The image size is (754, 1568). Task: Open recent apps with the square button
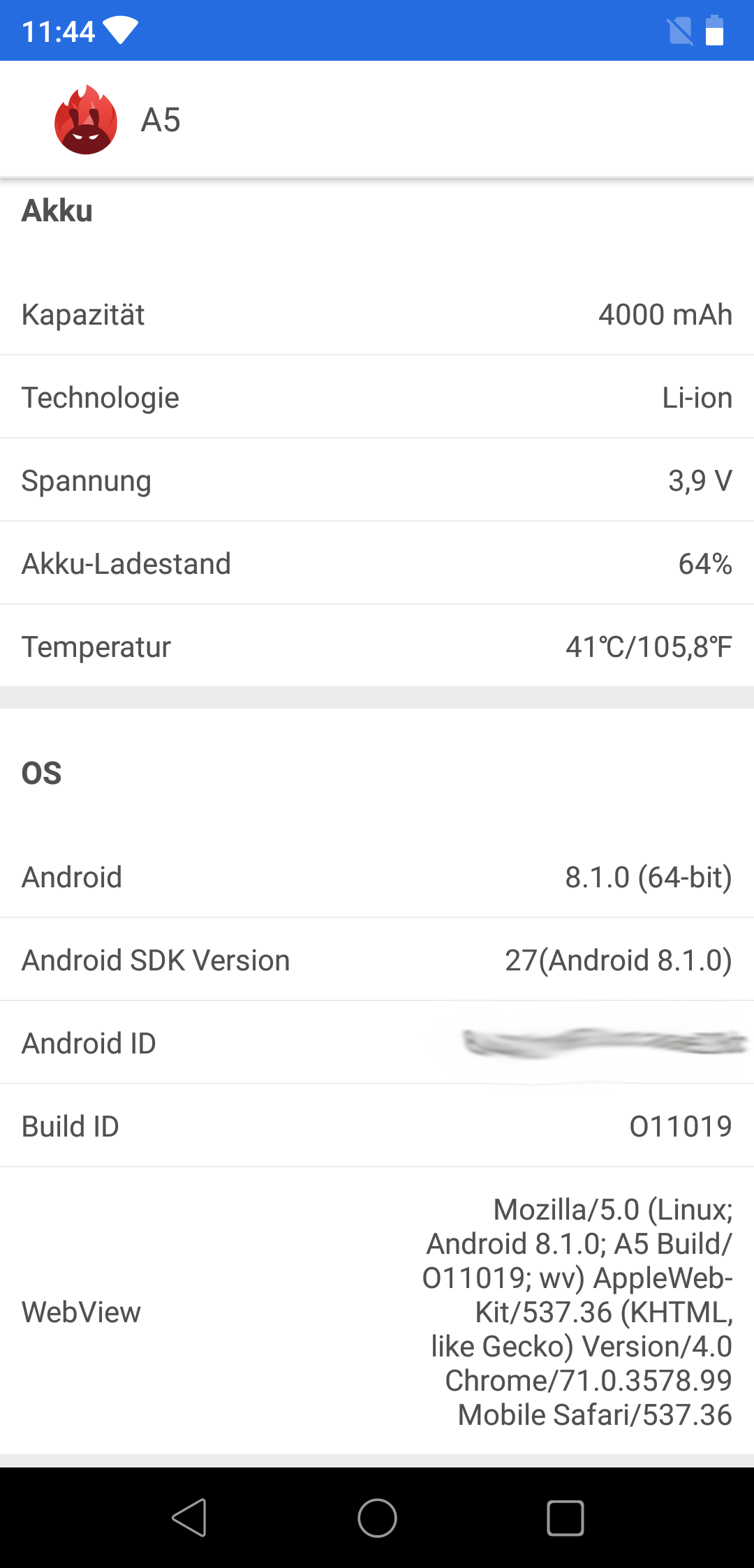565,1518
